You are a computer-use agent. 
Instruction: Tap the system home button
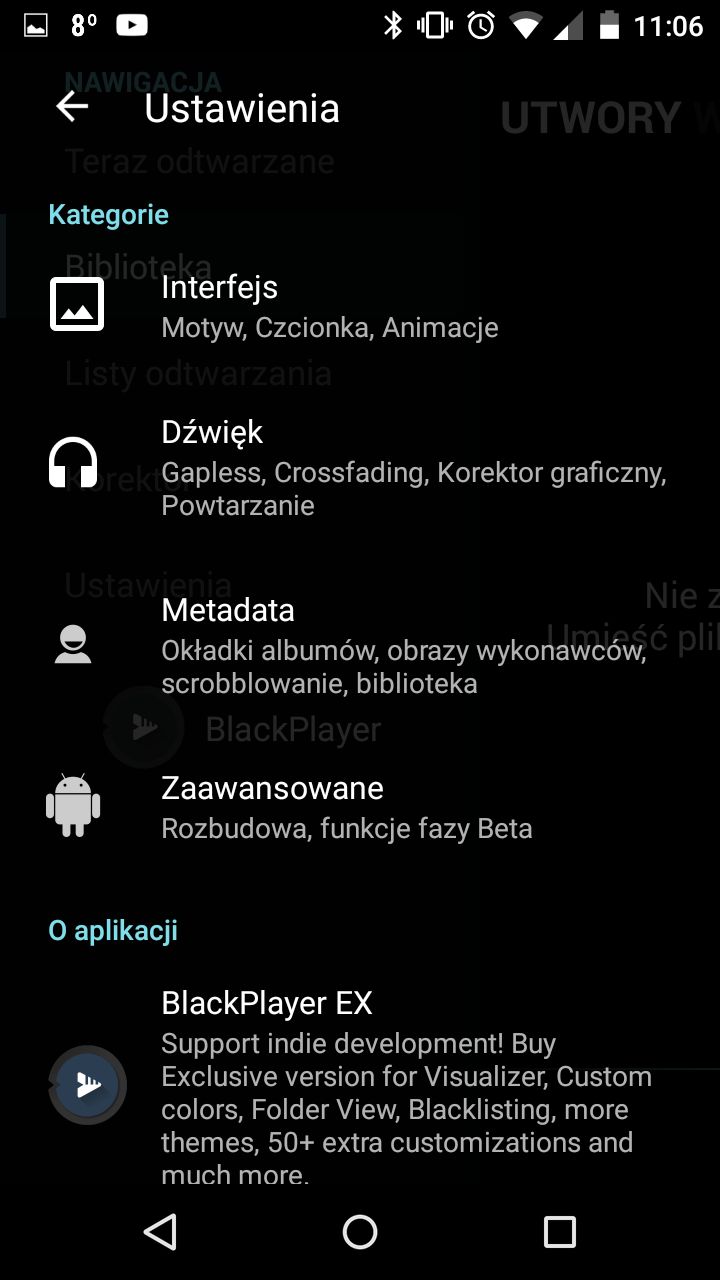[x=360, y=1232]
